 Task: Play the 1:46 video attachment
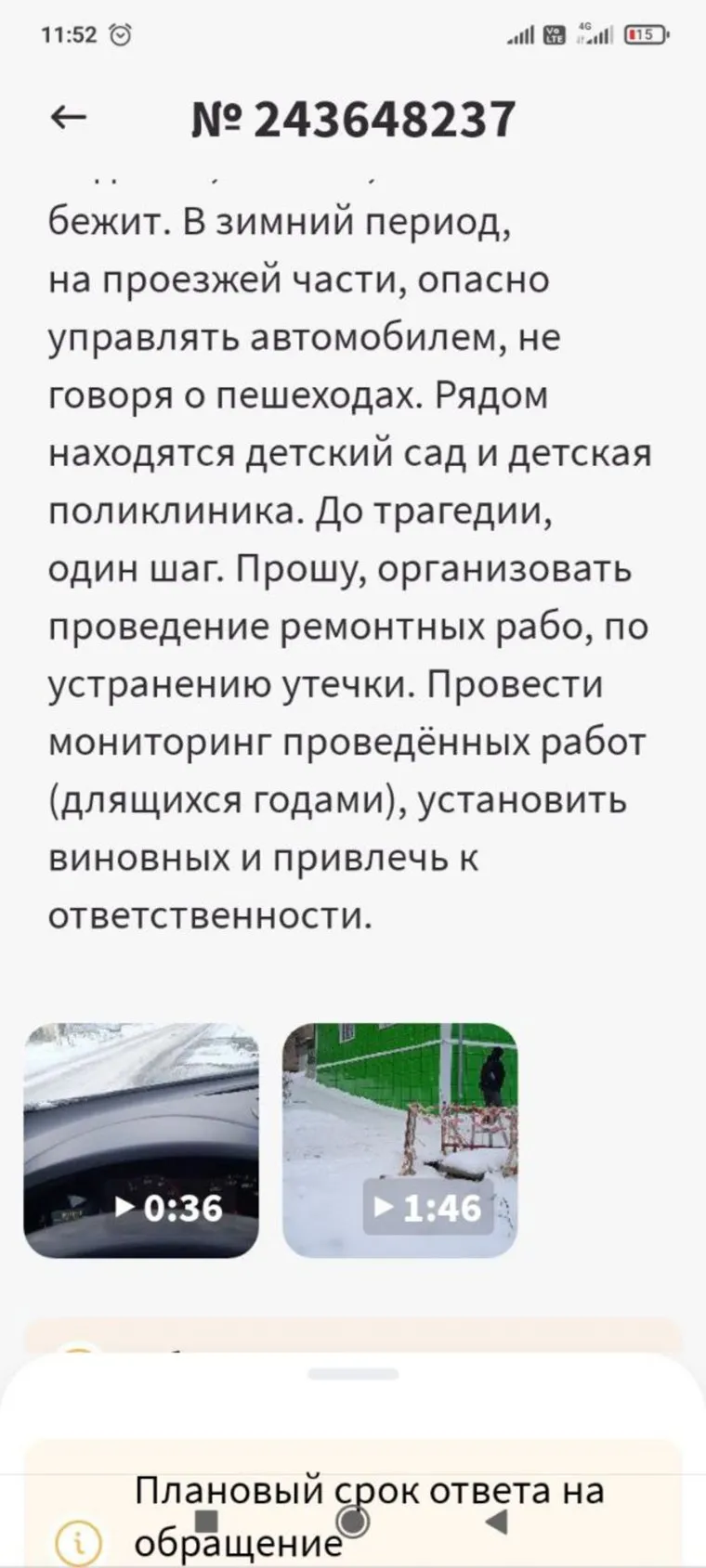pos(399,1140)
